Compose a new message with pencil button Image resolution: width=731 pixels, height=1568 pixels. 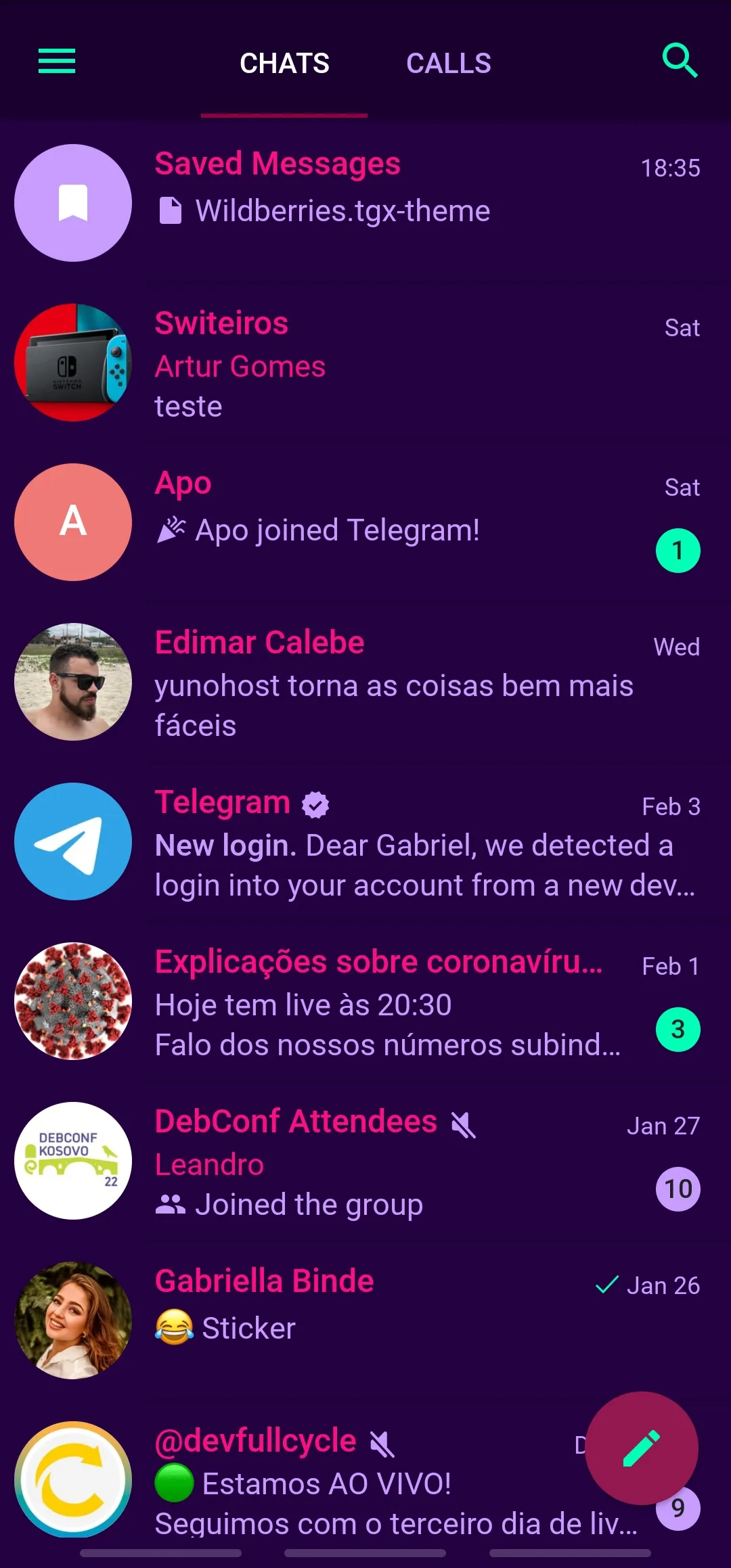click(641, 1448)
